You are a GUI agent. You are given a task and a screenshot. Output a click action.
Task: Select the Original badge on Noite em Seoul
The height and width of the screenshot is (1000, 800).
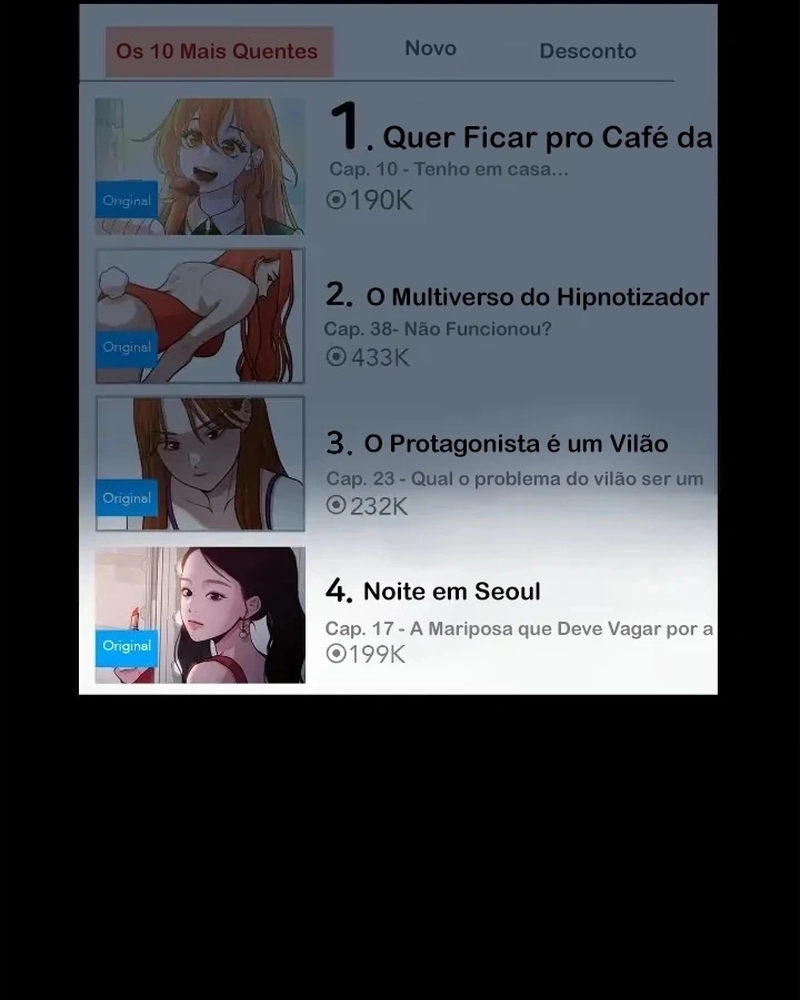point(127,646)
